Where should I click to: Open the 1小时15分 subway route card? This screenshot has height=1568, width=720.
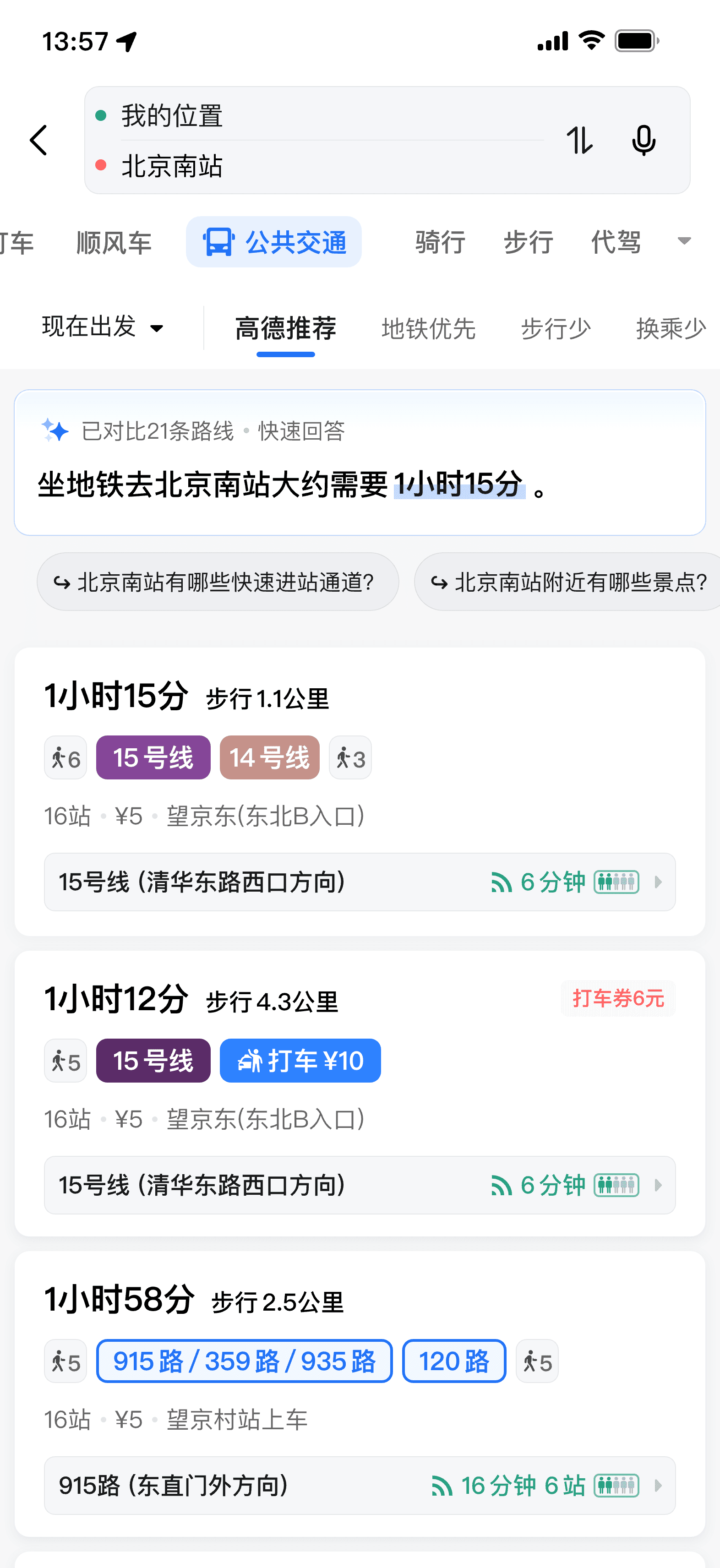click(x=360, y=791)
